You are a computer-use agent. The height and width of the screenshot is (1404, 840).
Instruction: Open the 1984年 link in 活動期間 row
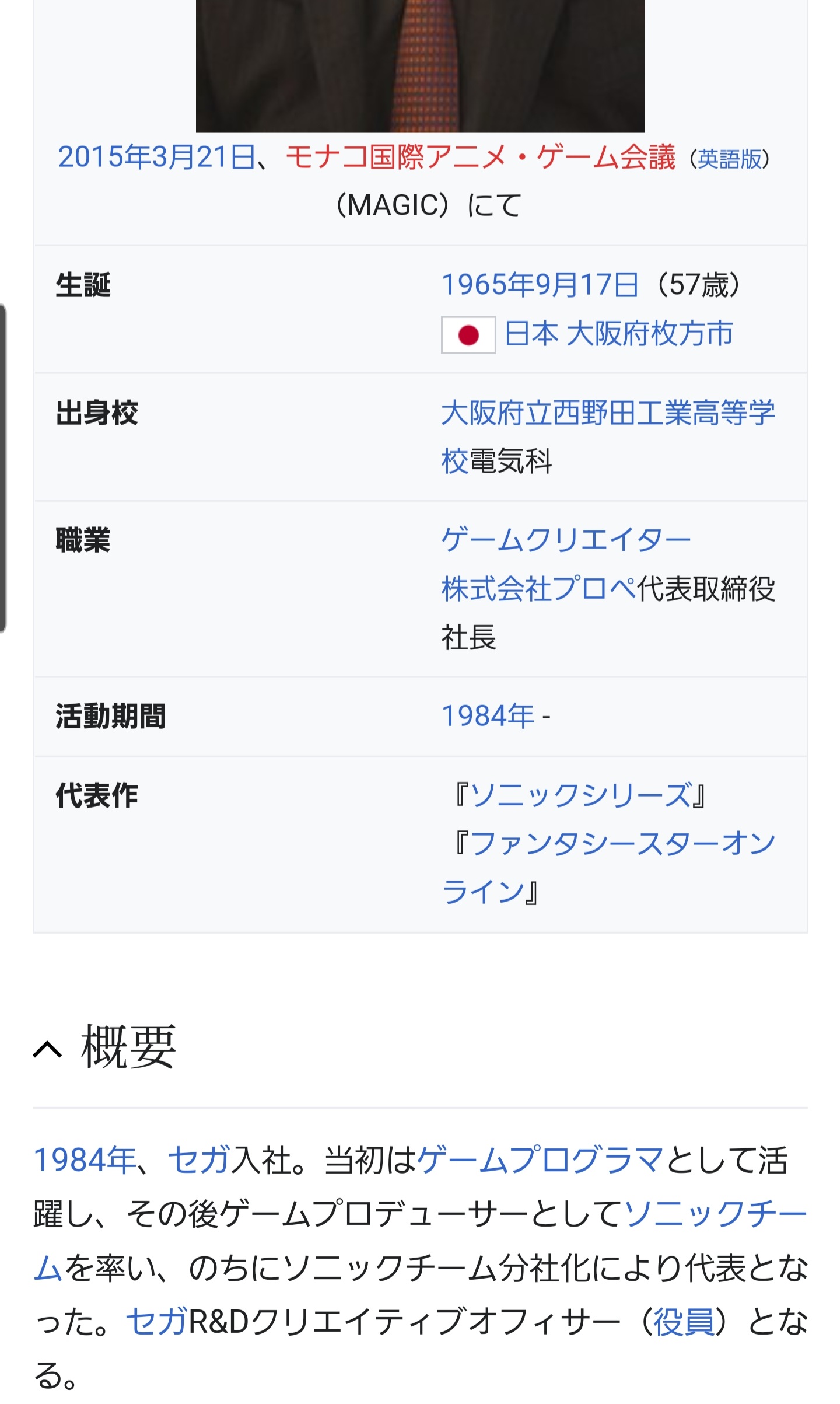pos(488,717)
